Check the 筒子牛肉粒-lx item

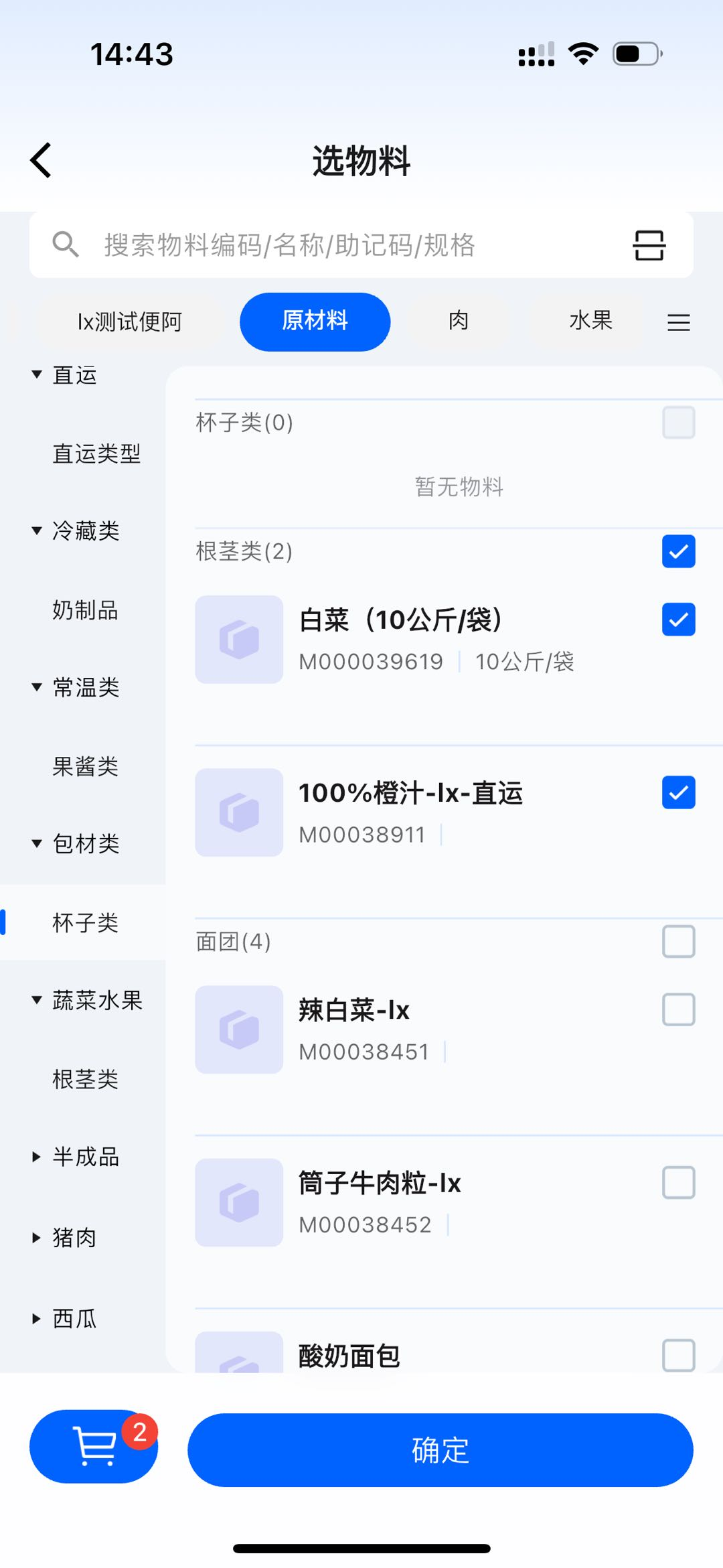(x=678, y=1182)
